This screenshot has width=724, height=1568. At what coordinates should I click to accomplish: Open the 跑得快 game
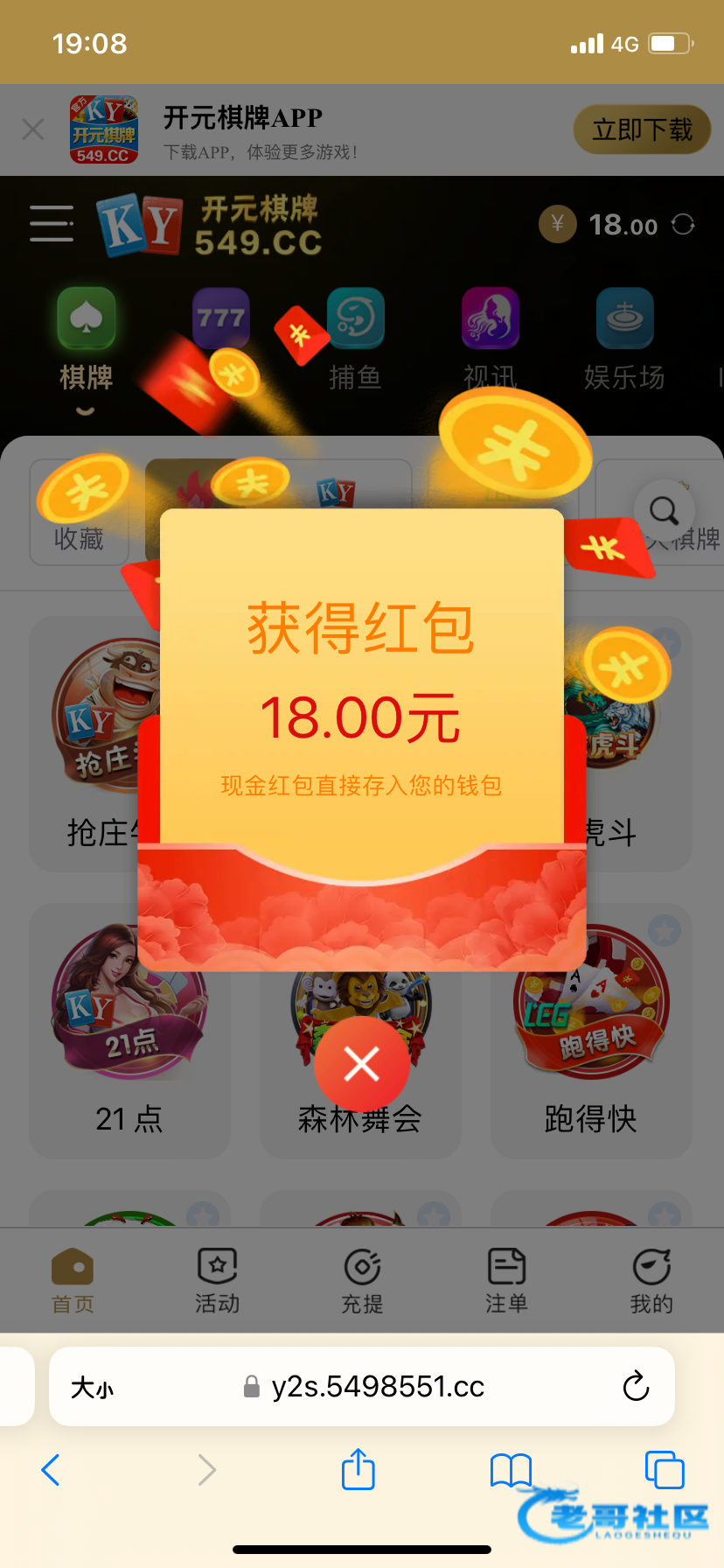point(591,1031)
